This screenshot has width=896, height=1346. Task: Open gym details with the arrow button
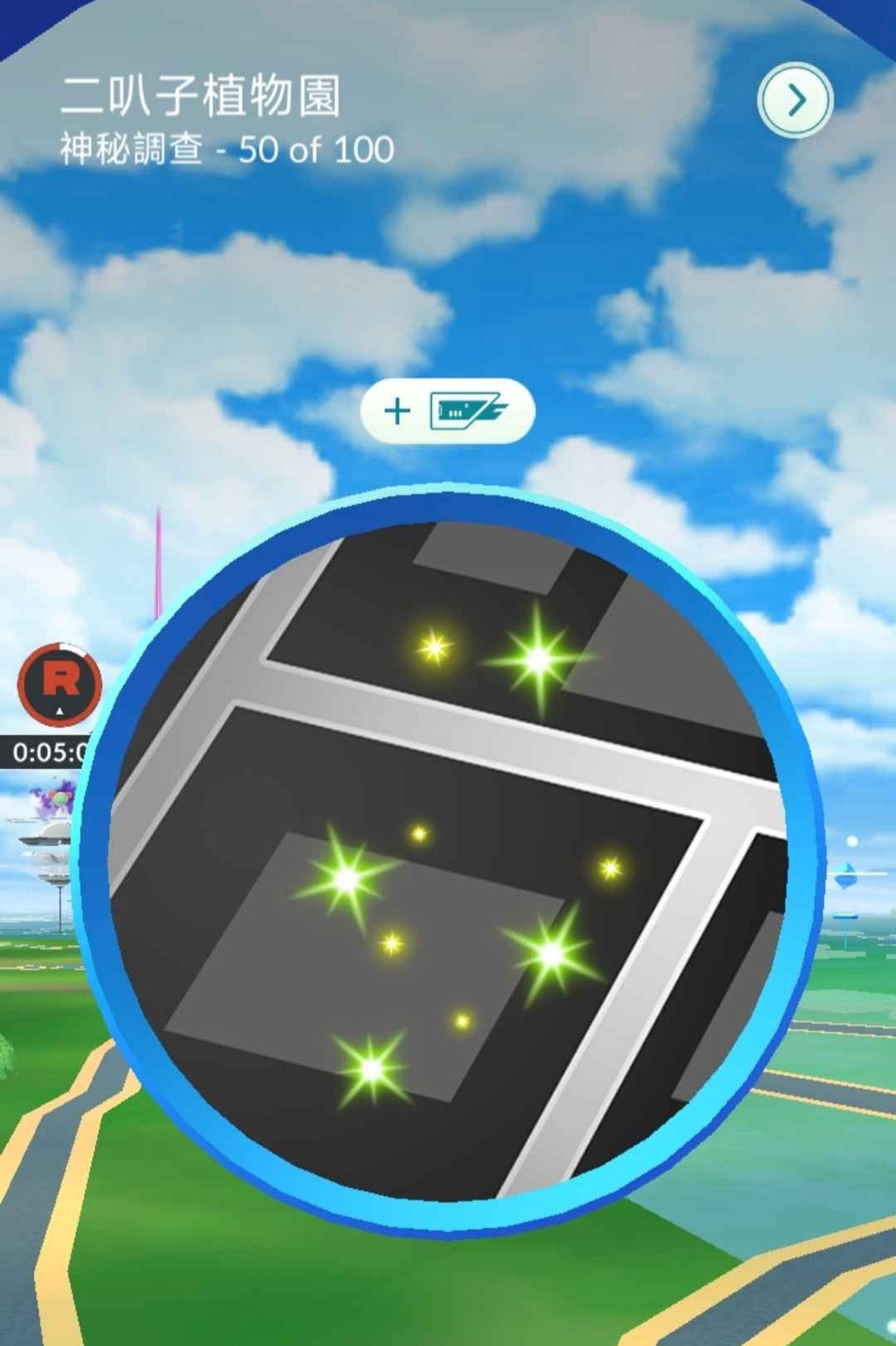pyautogui.click(x=794, y=100)
